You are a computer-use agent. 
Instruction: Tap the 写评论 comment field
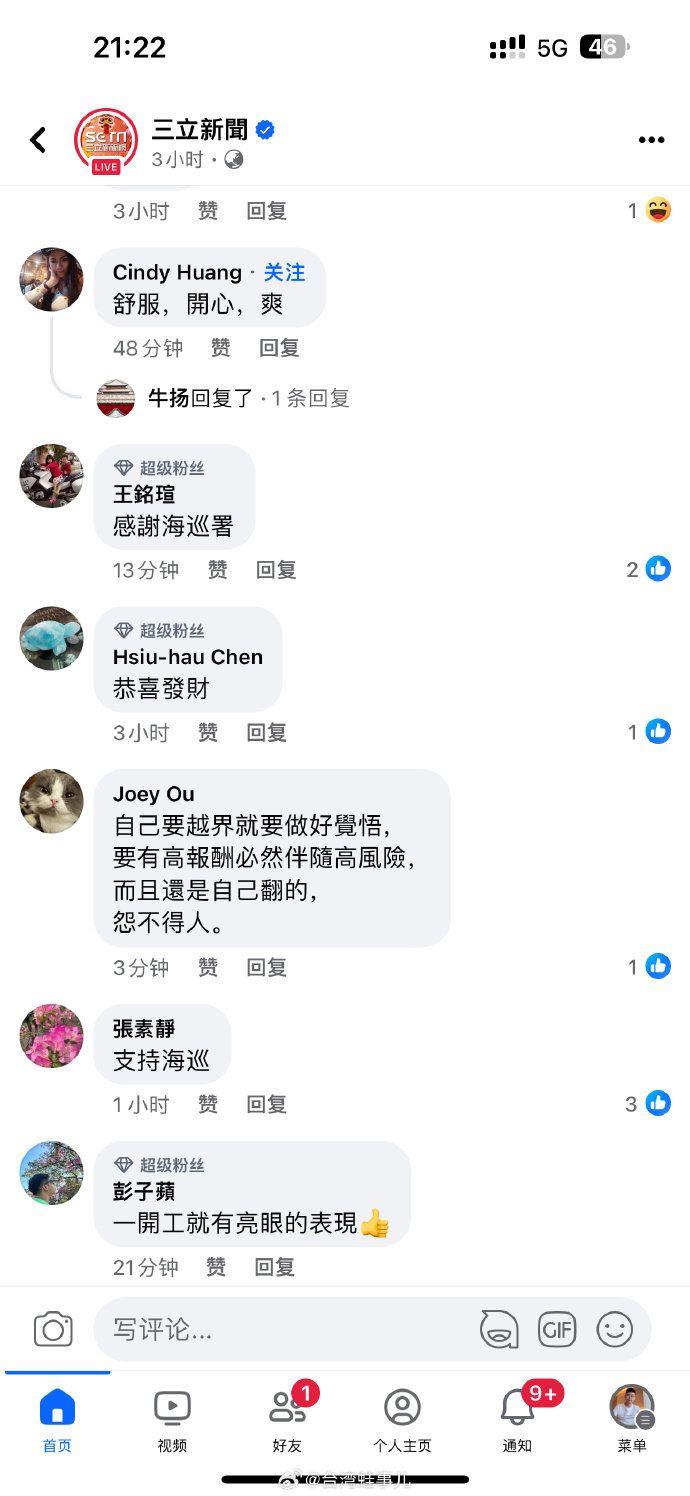click(x=280, y=1329)
